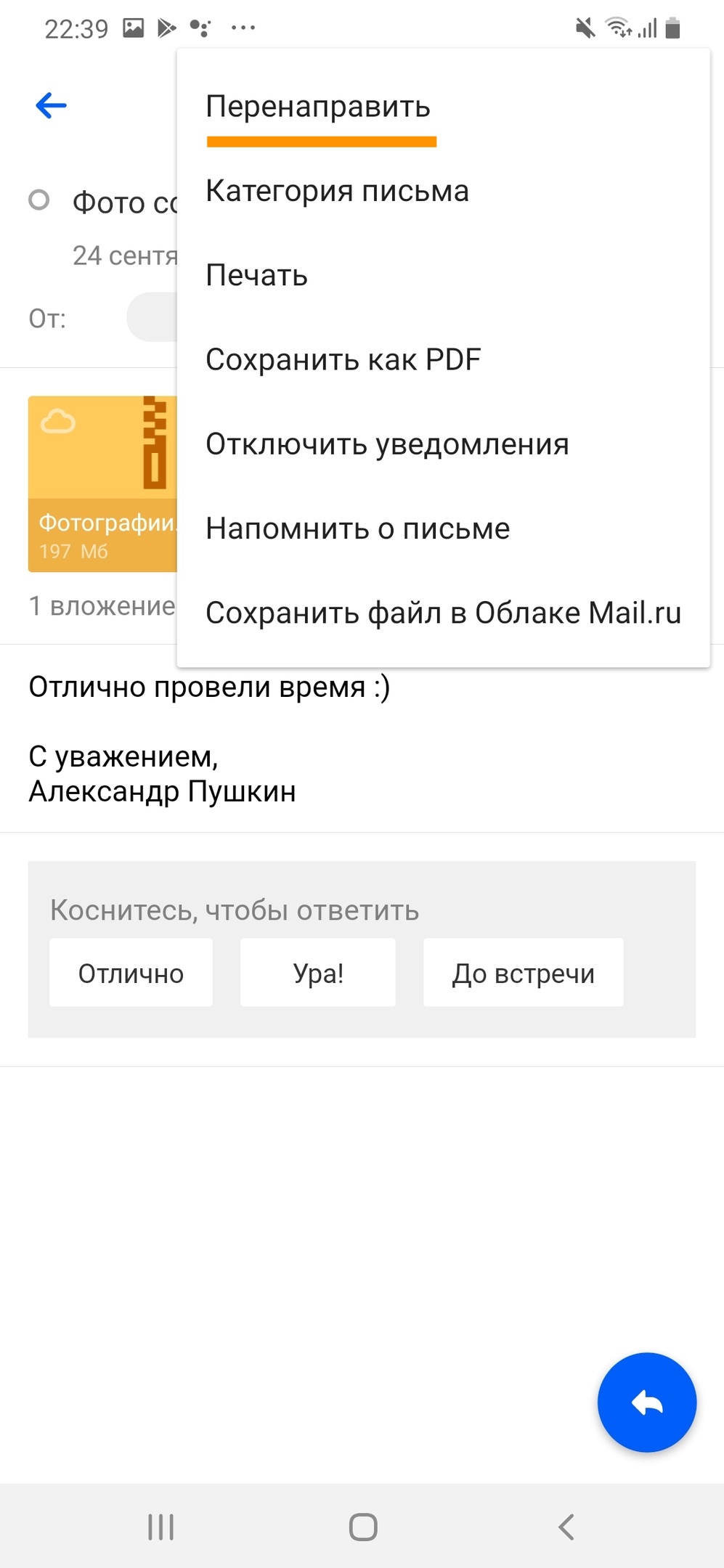This screenshot has height=1568, width=724.
Task: Tap Сохранить как PDF
Action: [343, 359]
